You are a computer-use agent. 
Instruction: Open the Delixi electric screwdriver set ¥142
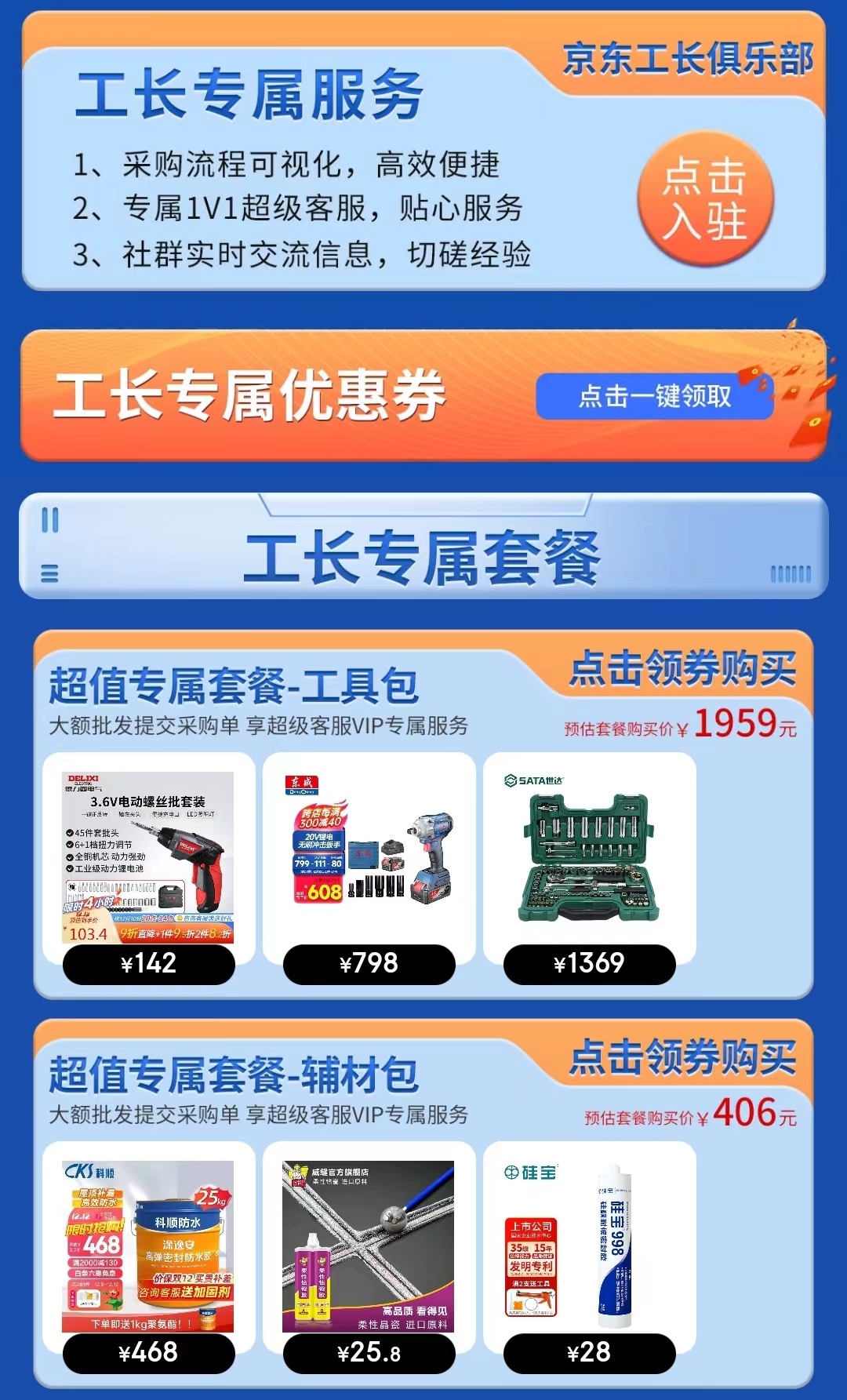pos(148,868)
